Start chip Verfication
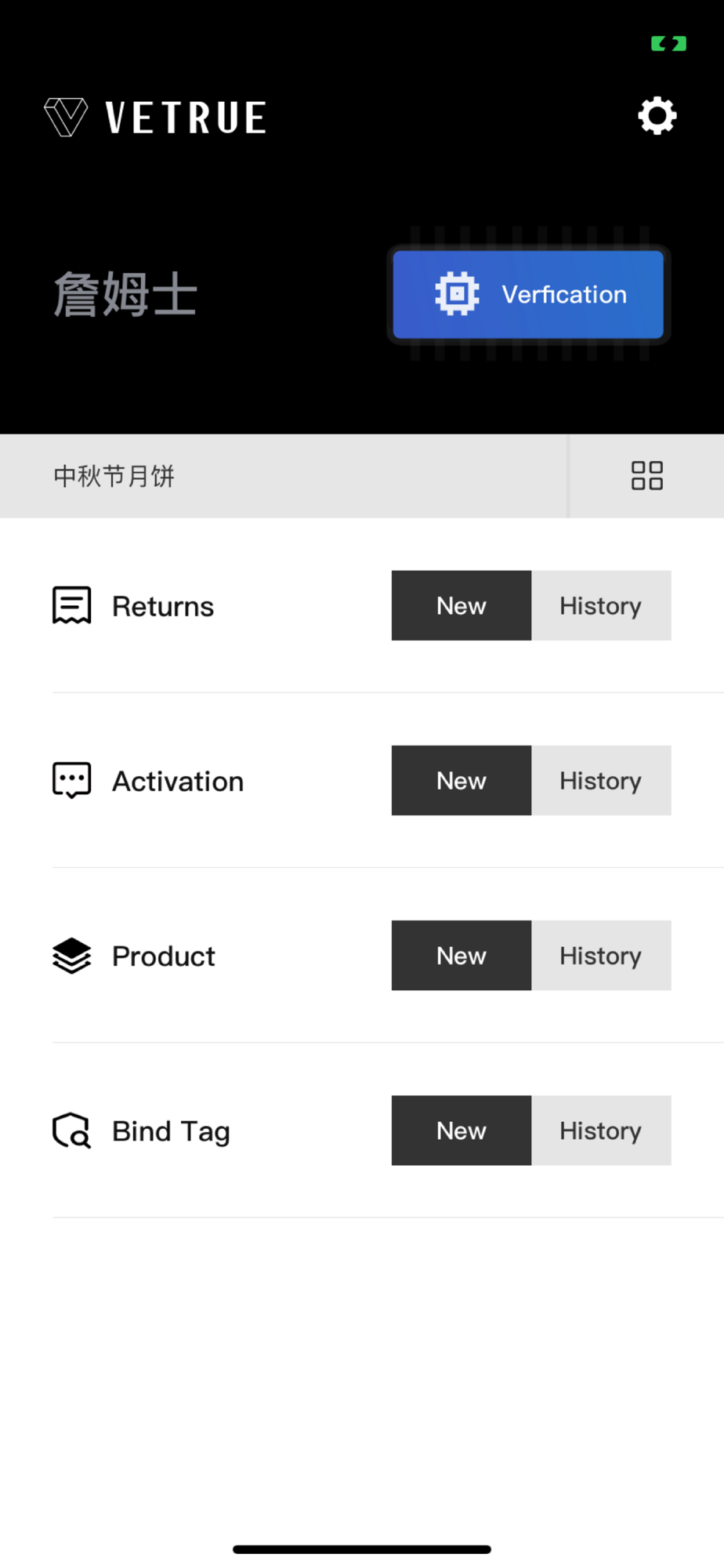 pos(528,295)
